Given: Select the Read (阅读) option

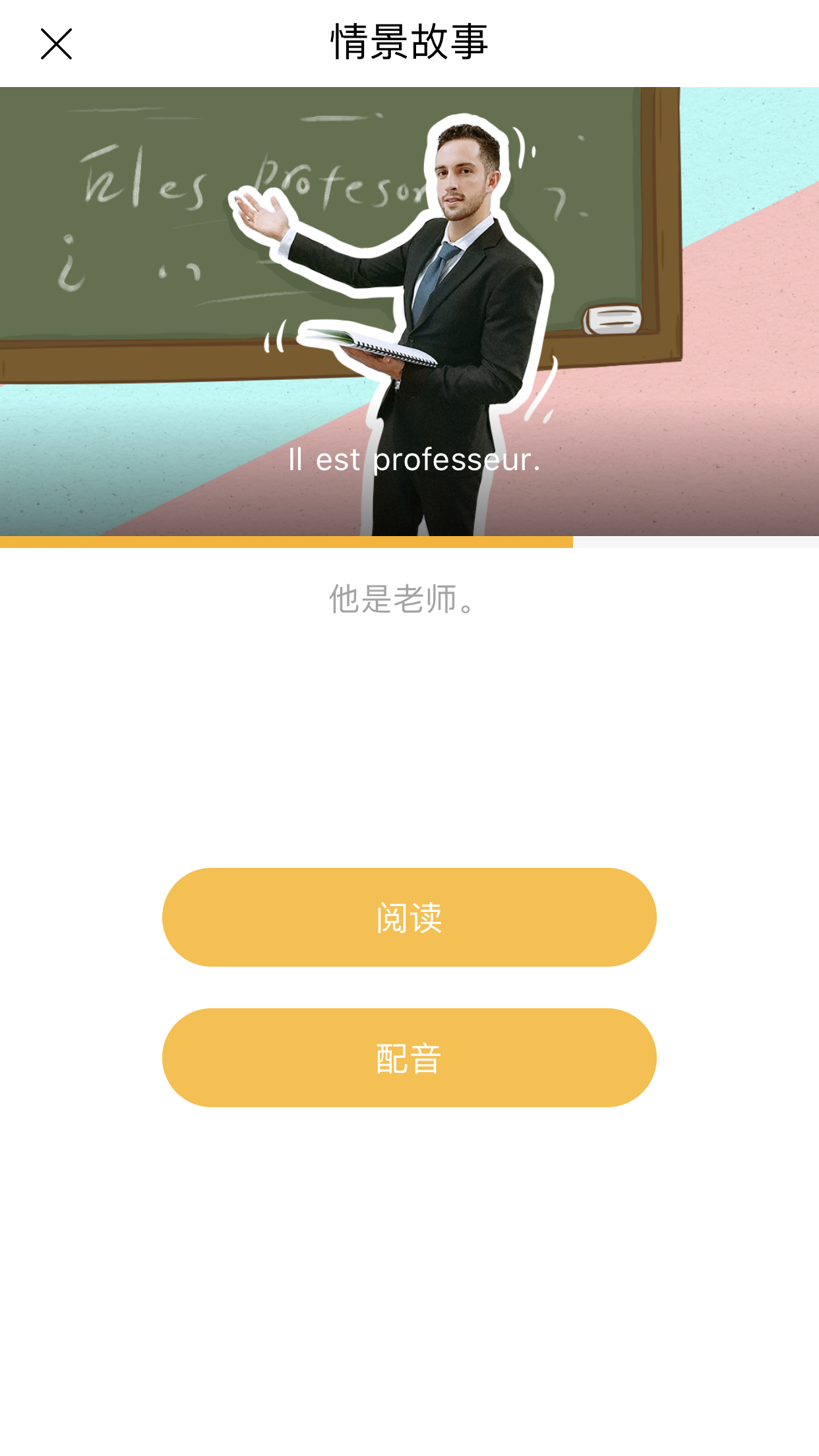Looking at the screenshot, I should [x=409, y=917].
